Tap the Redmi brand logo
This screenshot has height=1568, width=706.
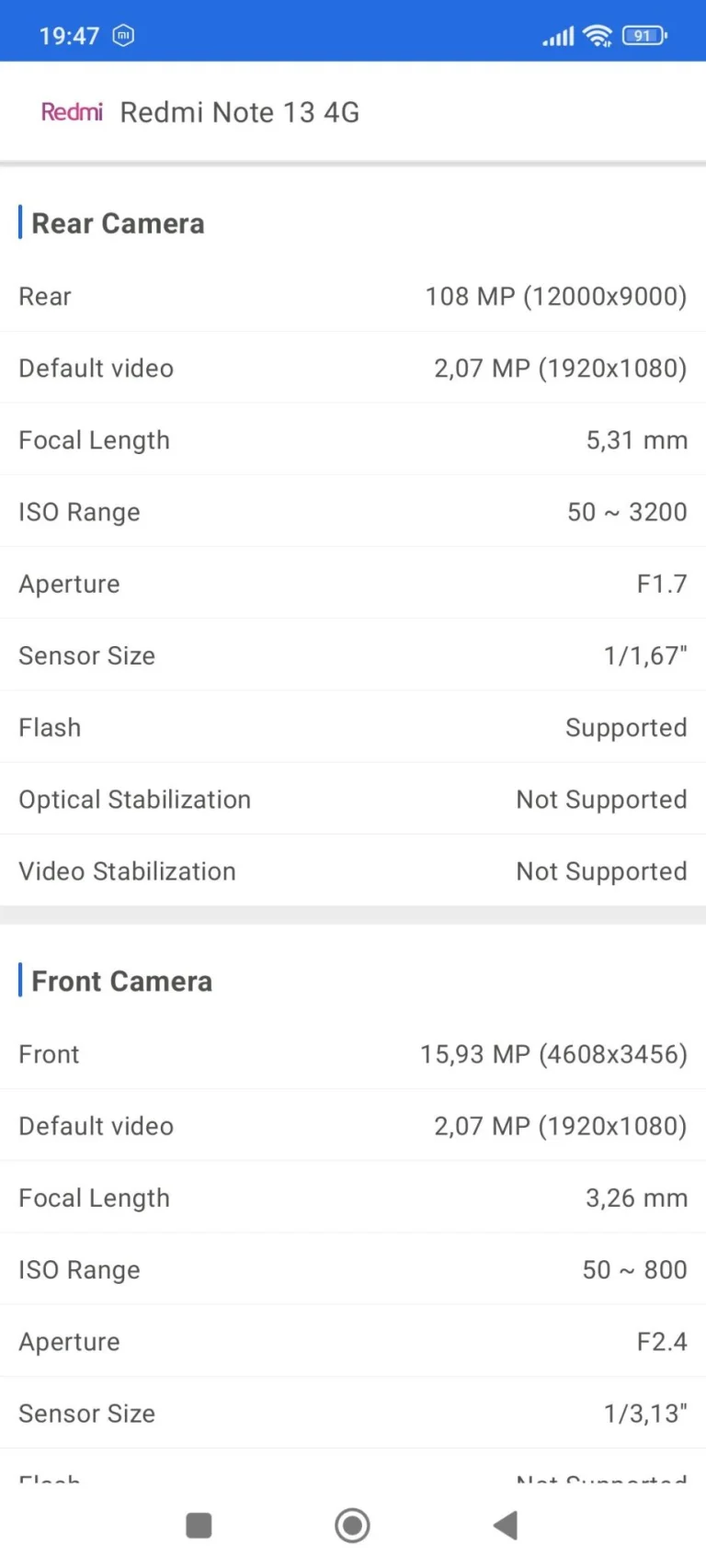pos(72,112)
